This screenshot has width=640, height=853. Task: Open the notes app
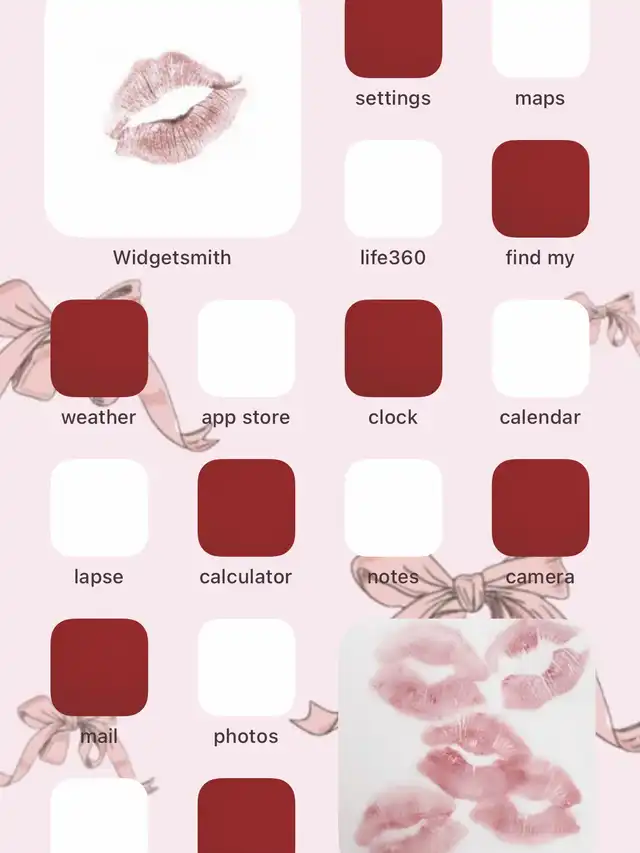(393, 507)
